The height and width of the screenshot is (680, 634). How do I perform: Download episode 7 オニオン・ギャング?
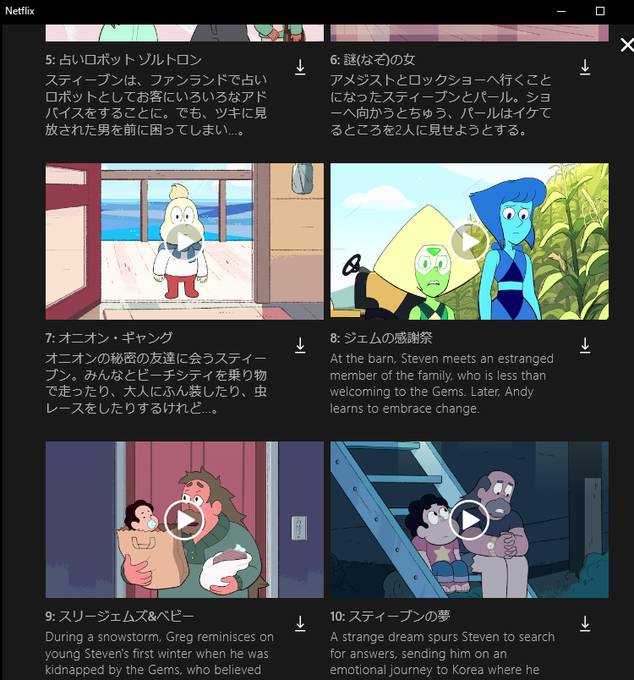[300, 346]
